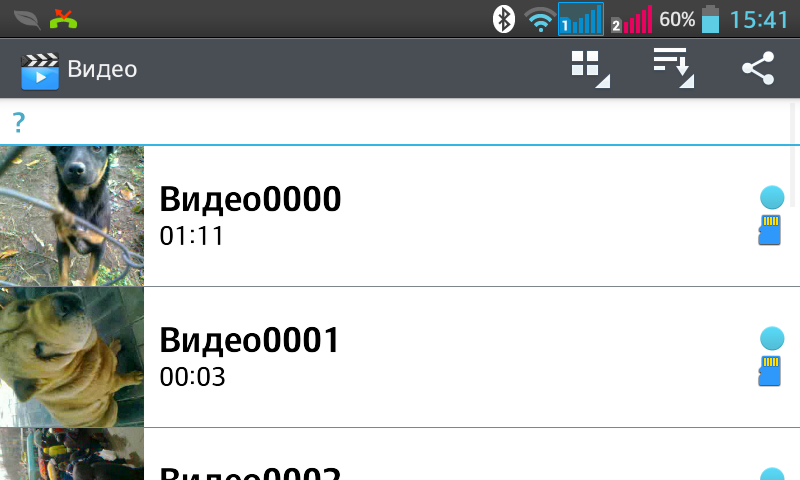This screenshot has width=800, height=480.
Task: Tap the Видео app icon in header
Action: click(40, 70)
